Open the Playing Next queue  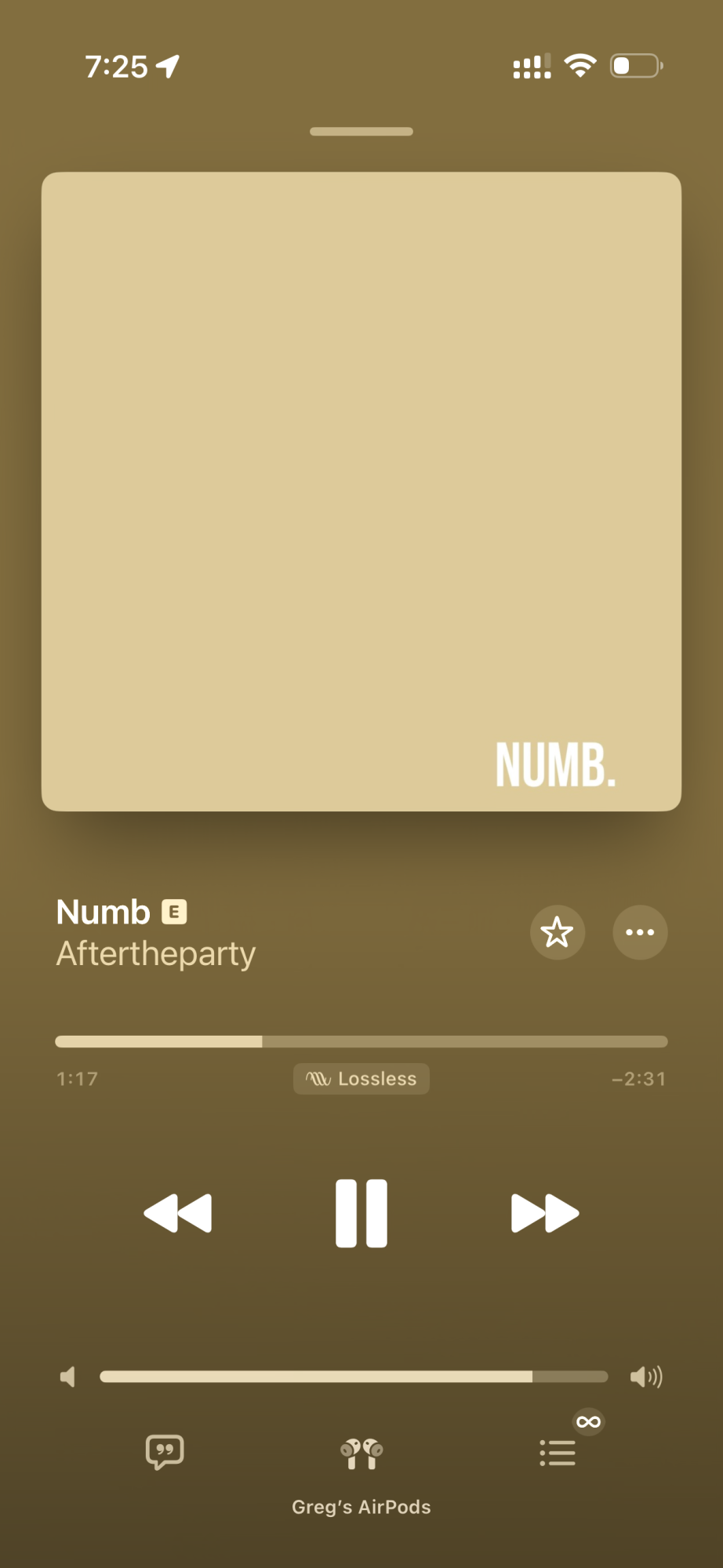click(558, 1453)
